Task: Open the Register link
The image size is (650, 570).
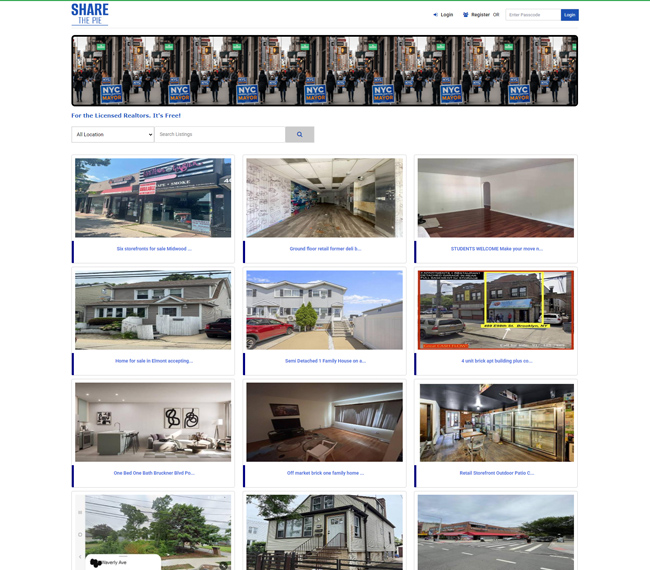Action: click(x=477, y=15)
